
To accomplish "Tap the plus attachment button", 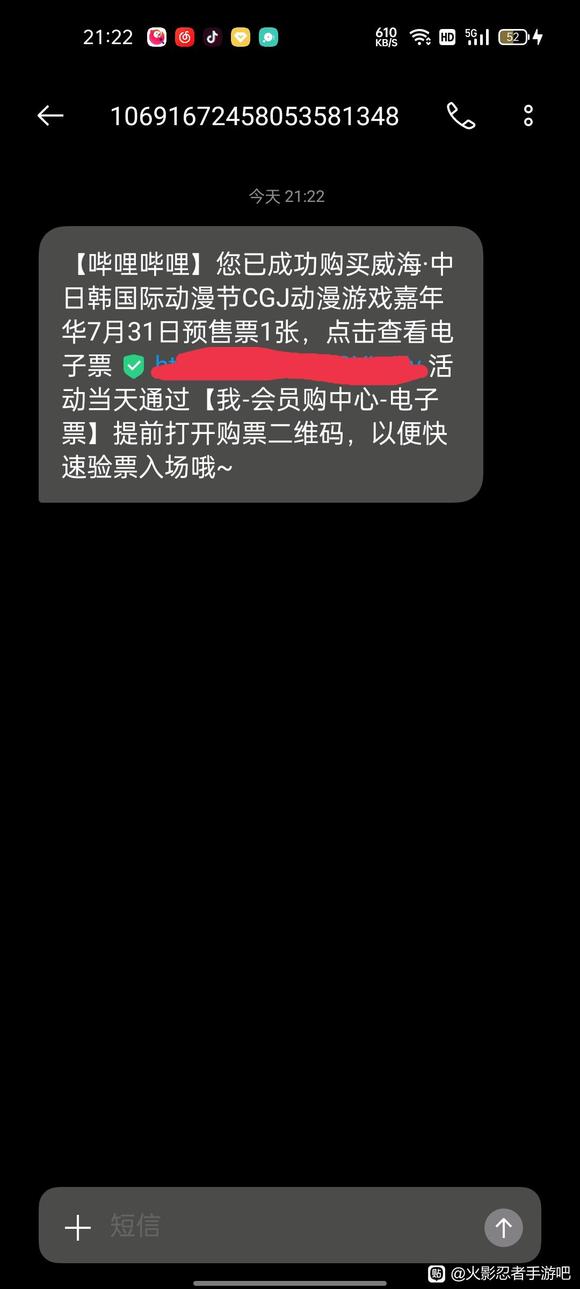I will (x=77, y=1227).
